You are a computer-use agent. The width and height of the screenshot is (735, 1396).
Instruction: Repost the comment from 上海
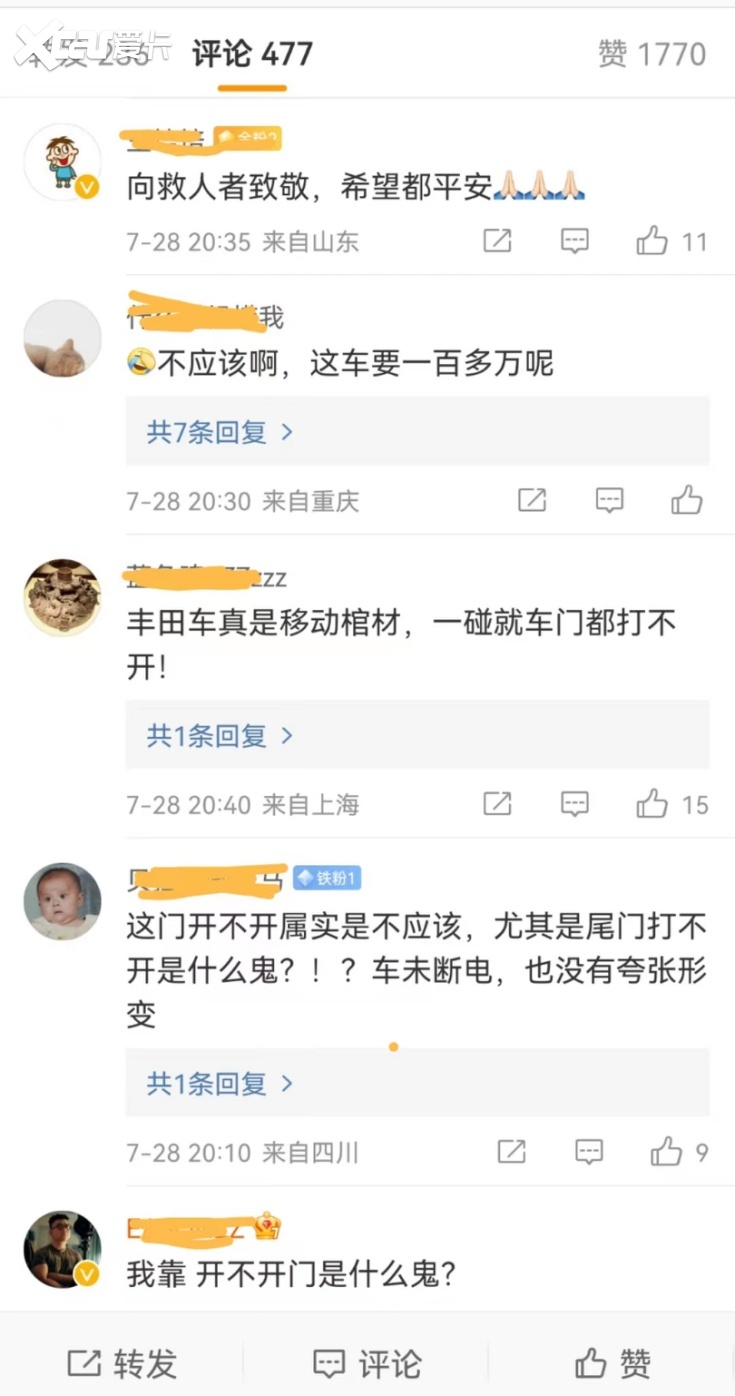pos(497,804)
